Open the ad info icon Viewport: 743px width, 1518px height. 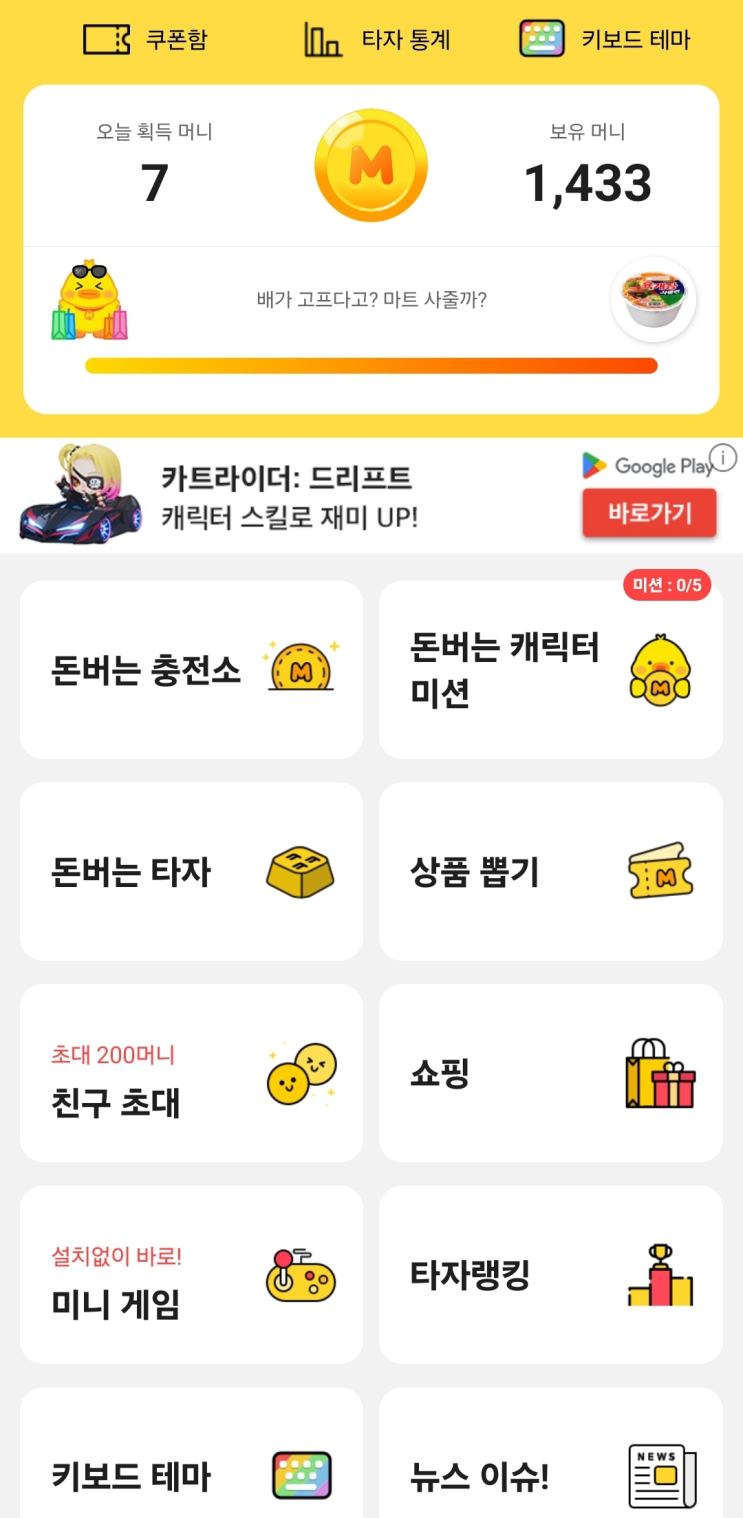(x=722, y=458)
